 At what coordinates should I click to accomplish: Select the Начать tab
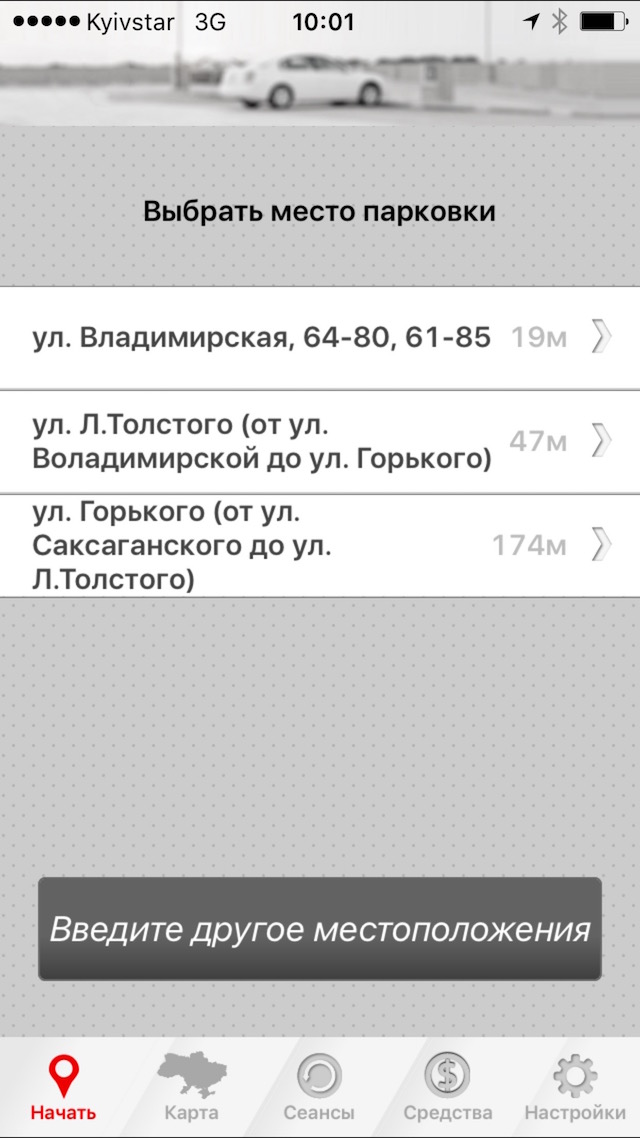coord(63,1088)
